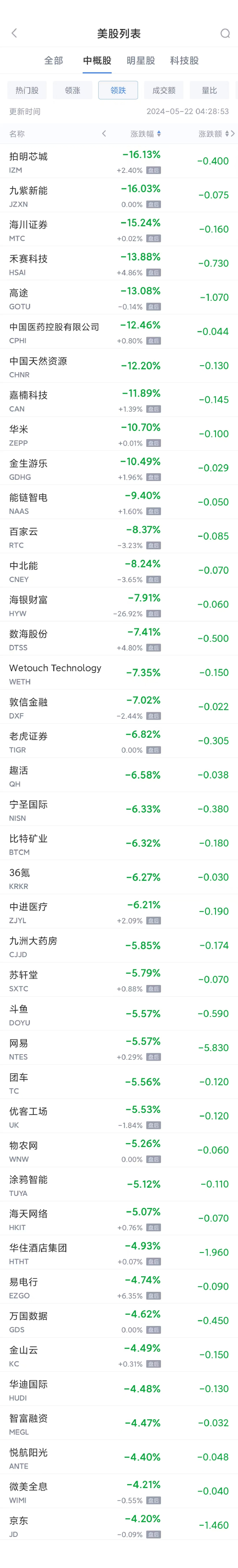This screenshot has width=238, height=1568.
Task: Open the 金山云 KC stock row
Action: click(x=119, y=1354)
